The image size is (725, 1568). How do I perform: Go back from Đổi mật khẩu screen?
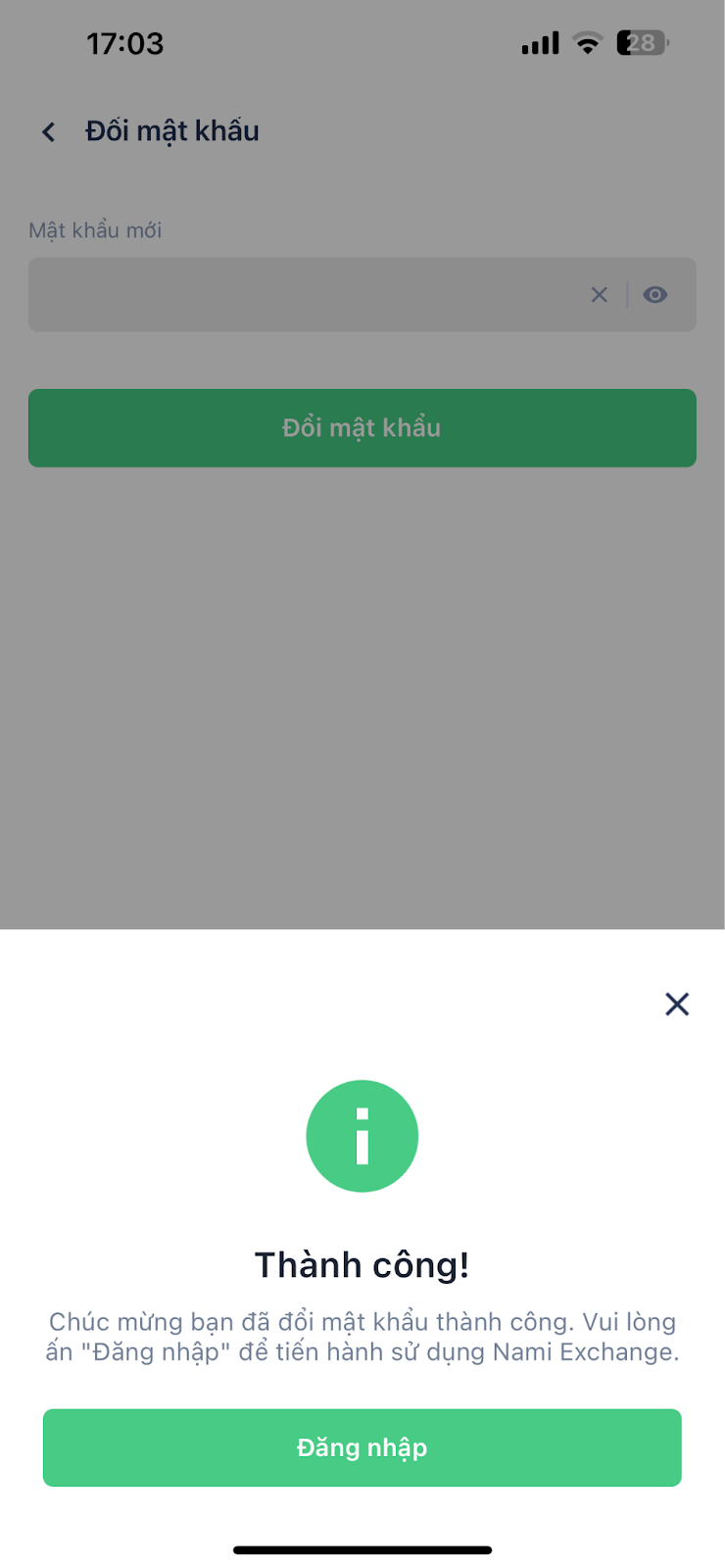[x=48, y=131]
